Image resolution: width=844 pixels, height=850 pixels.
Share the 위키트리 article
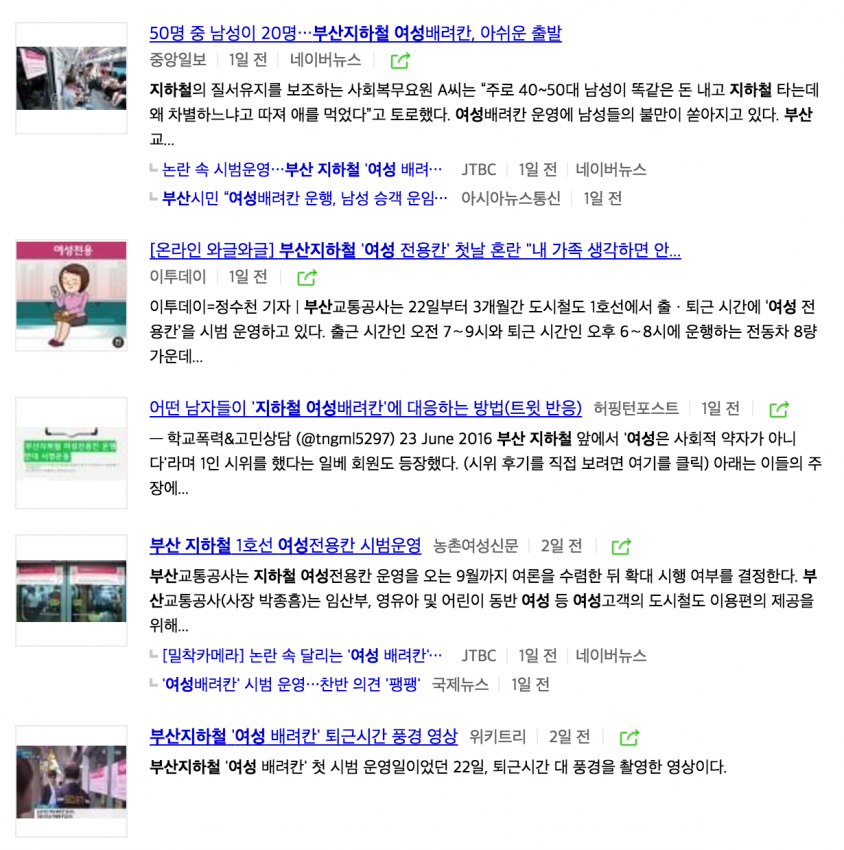[x=629, y=738]
